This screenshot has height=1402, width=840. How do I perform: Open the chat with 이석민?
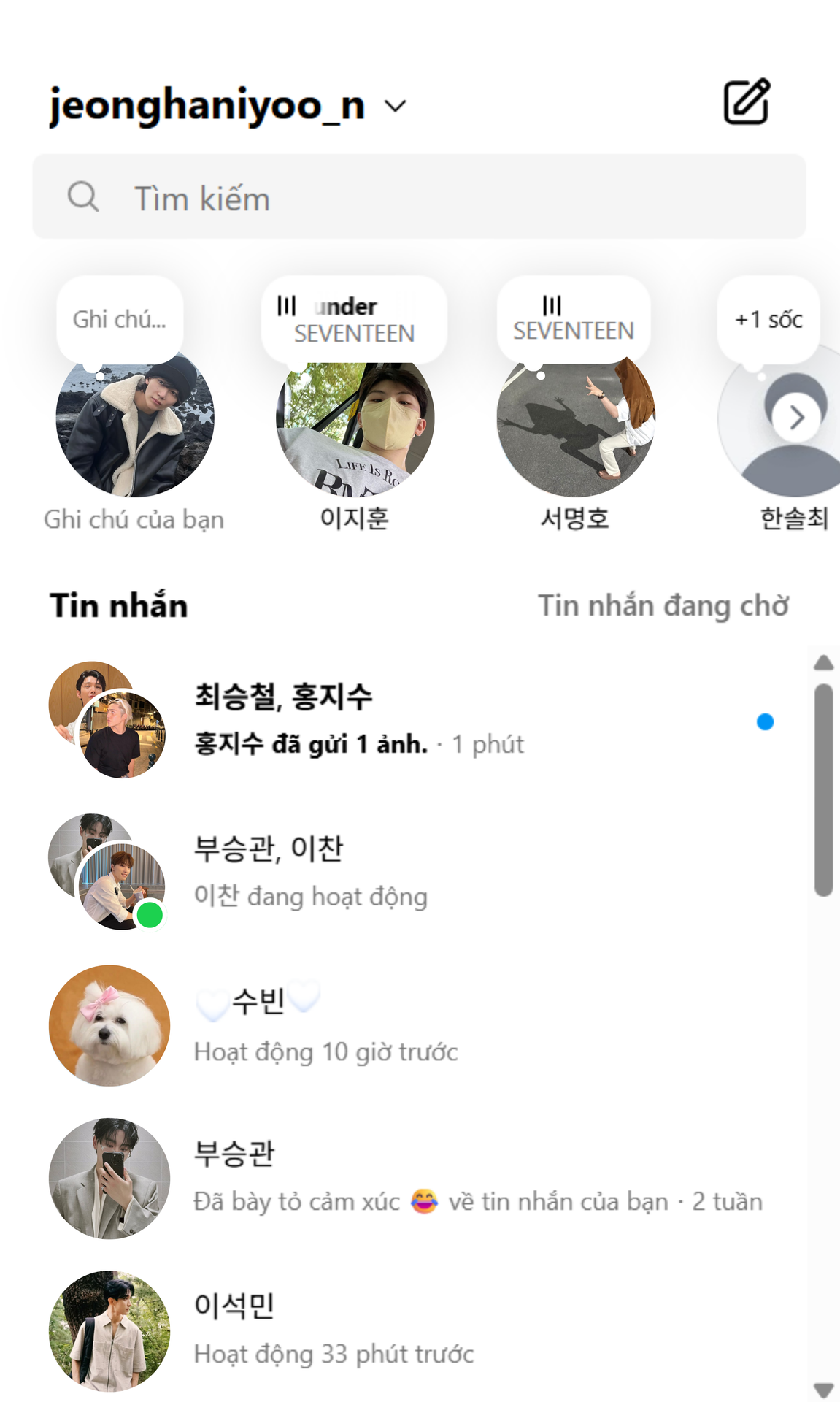tap(409, 1329)
